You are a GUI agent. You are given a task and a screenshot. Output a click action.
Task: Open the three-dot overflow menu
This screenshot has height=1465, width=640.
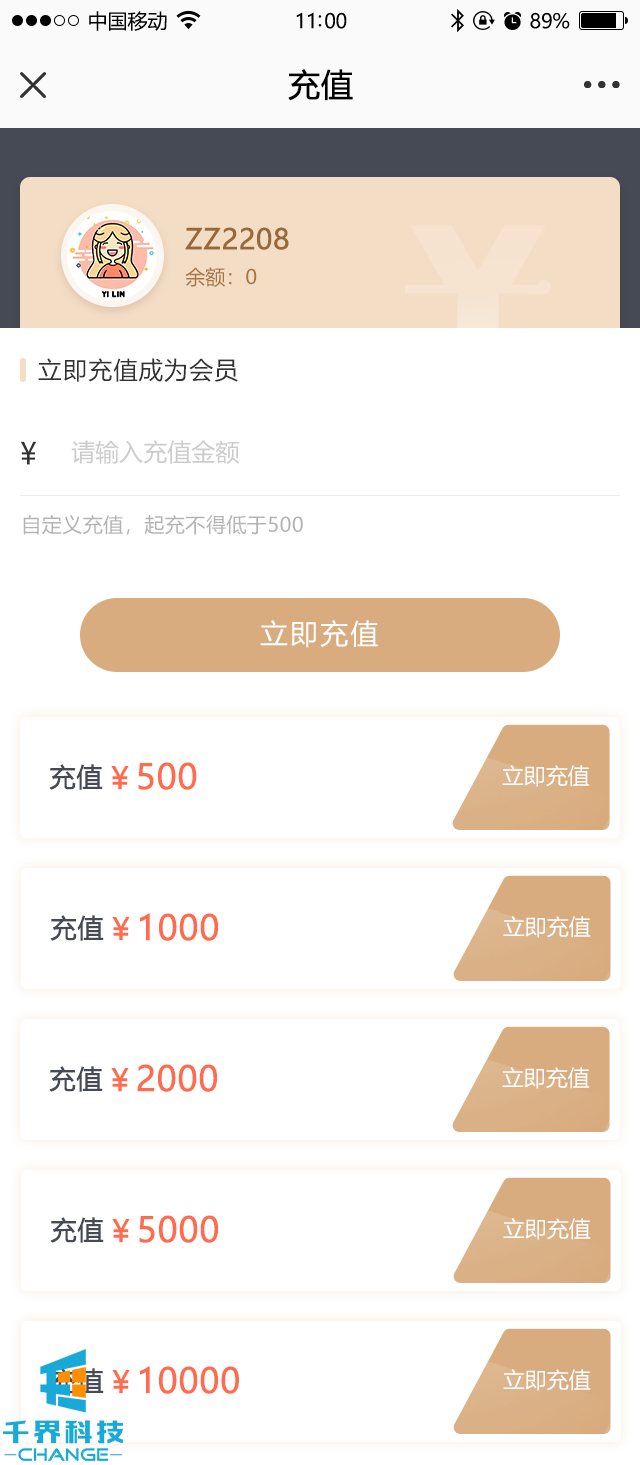(601, 85)
